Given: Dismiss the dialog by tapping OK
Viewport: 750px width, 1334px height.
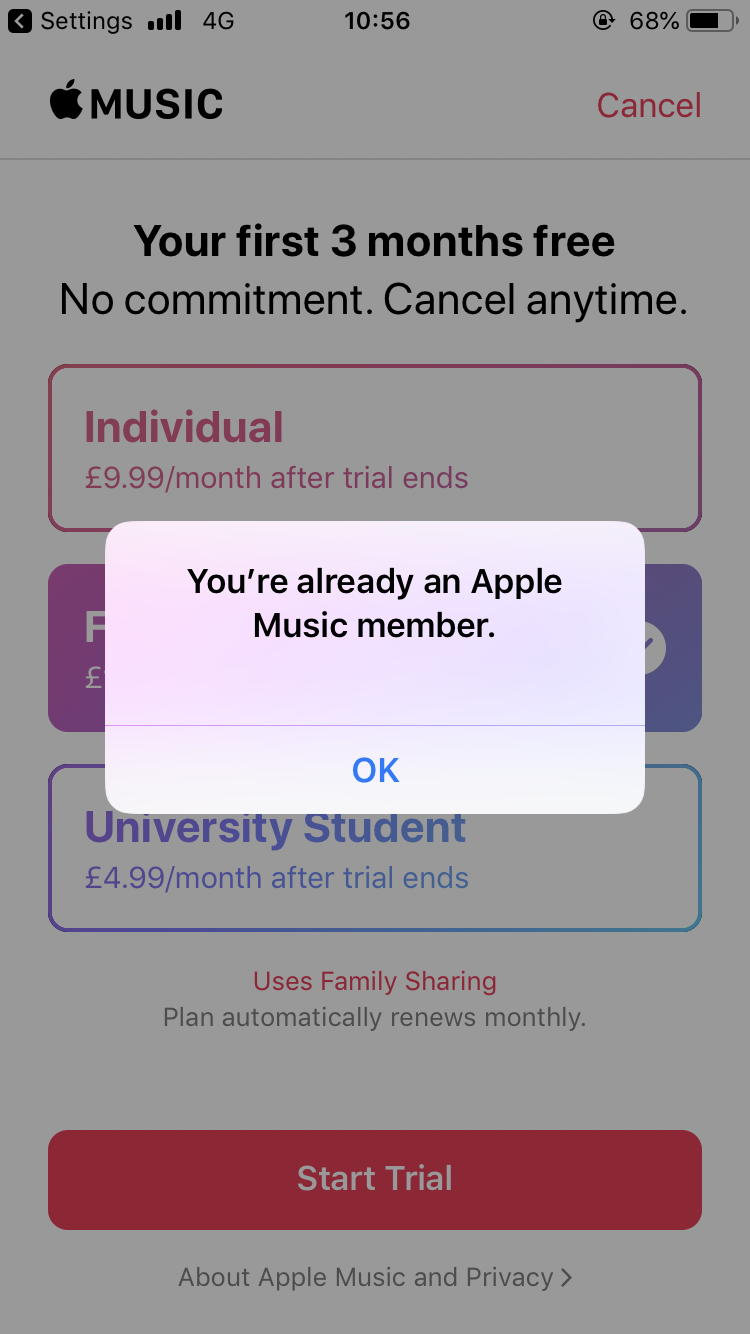Looking at the screenshot, I should (375, 770).
